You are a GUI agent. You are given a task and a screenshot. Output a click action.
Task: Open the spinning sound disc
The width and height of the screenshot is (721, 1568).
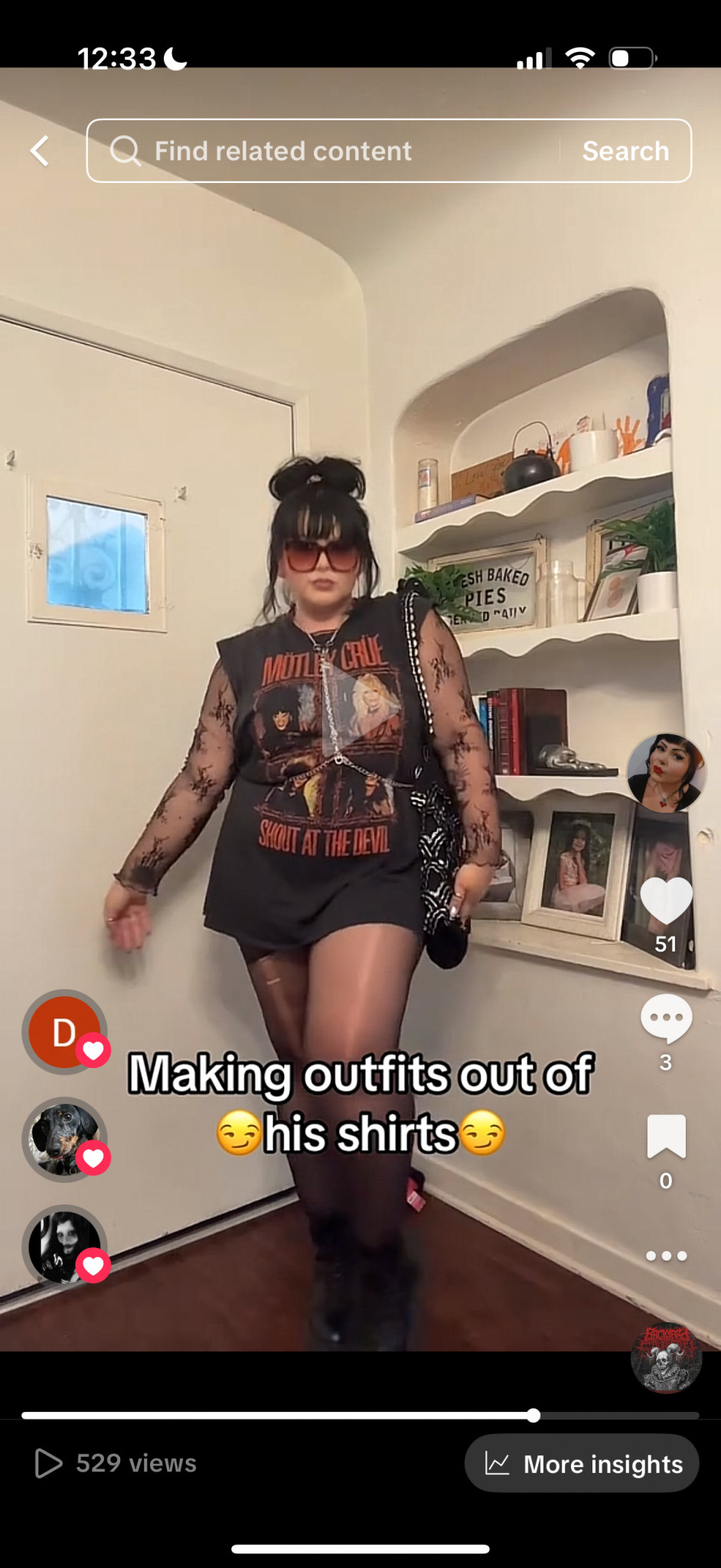click(x=666, y=1358)
